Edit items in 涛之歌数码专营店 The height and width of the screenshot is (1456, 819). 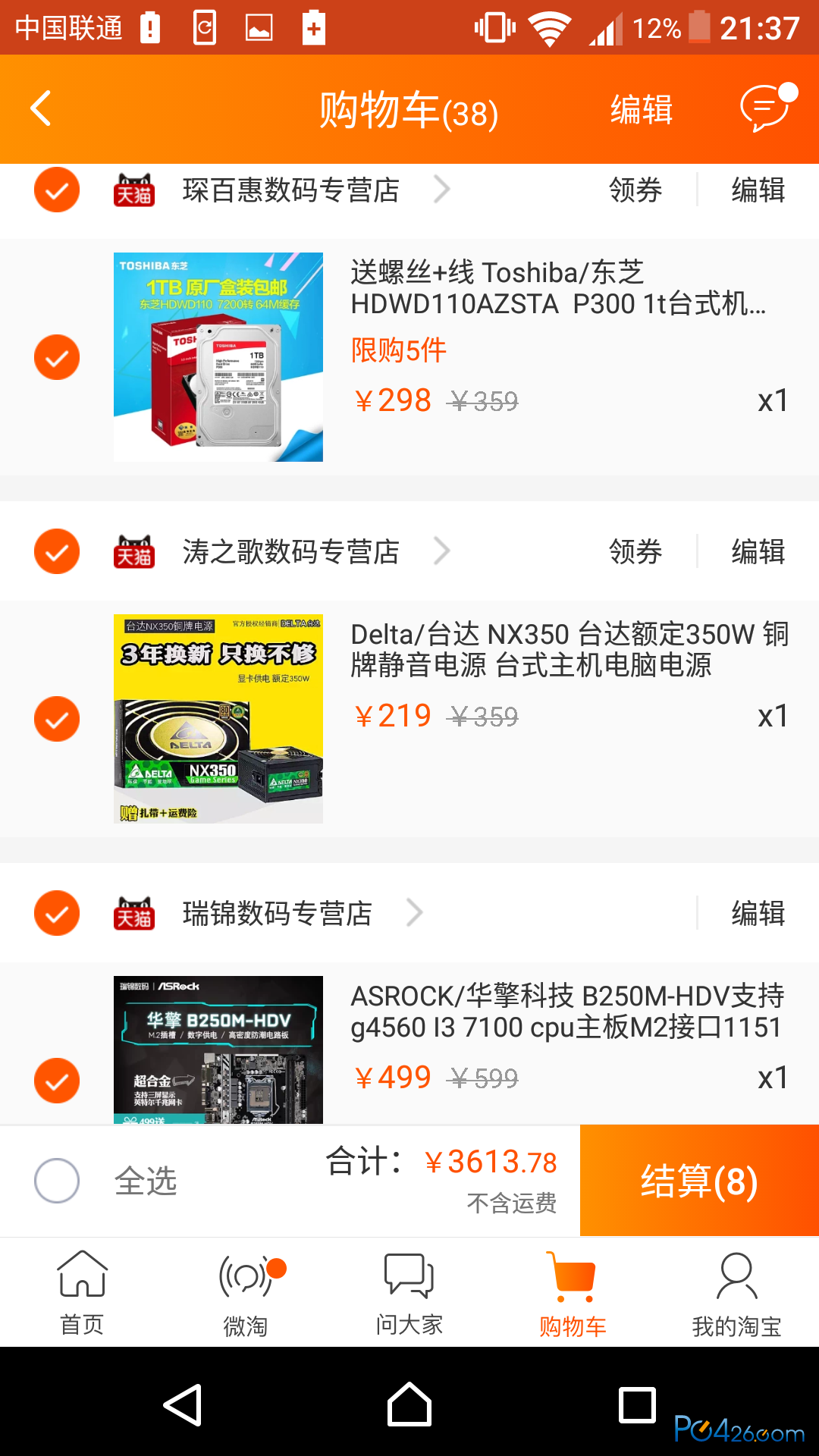click(x=758, y=551)
